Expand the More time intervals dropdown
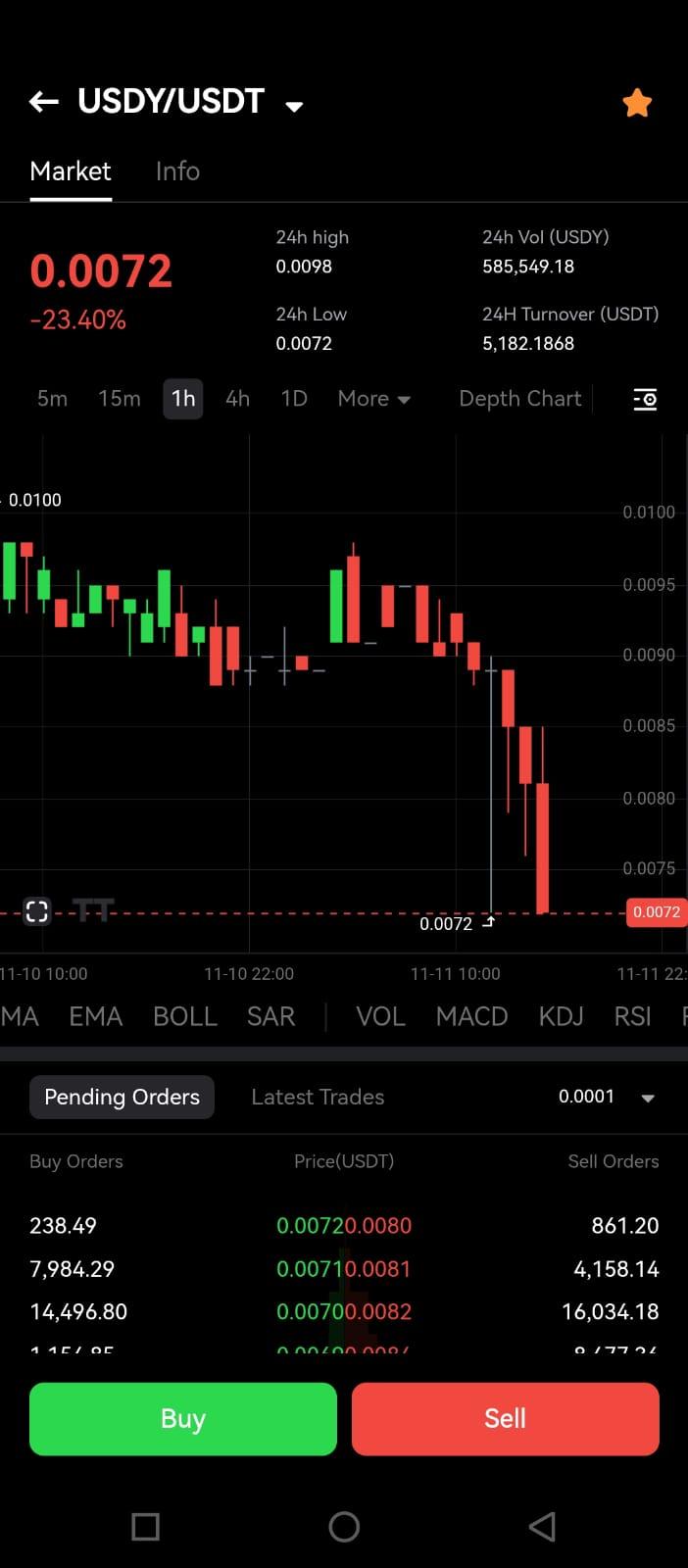The width and height of the screenshot is (688, 1568). [373, 399]
